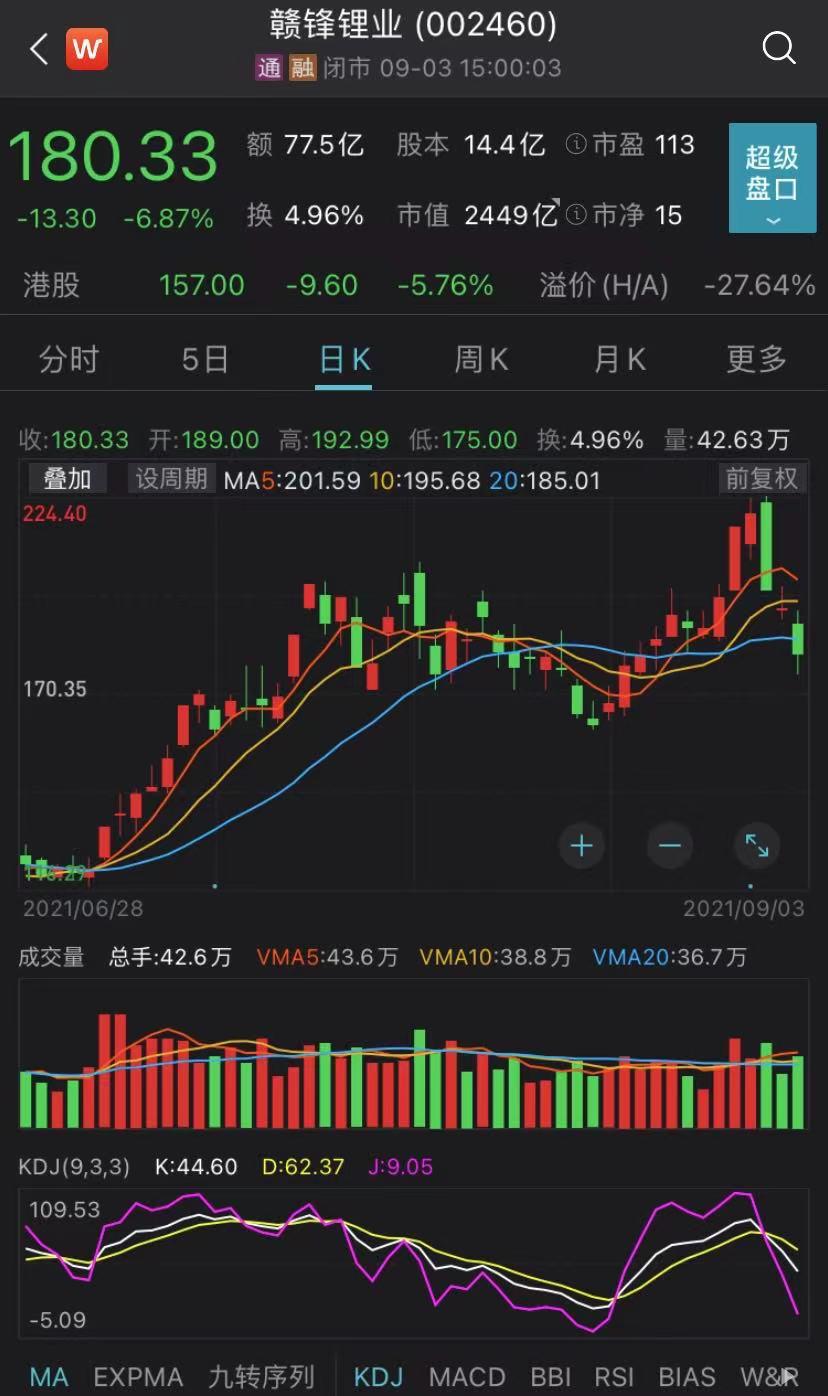Image resolution: width=828 pixels, height=1396 pixels.
Task: Select the 周K tab
Action: click(482, 359)
